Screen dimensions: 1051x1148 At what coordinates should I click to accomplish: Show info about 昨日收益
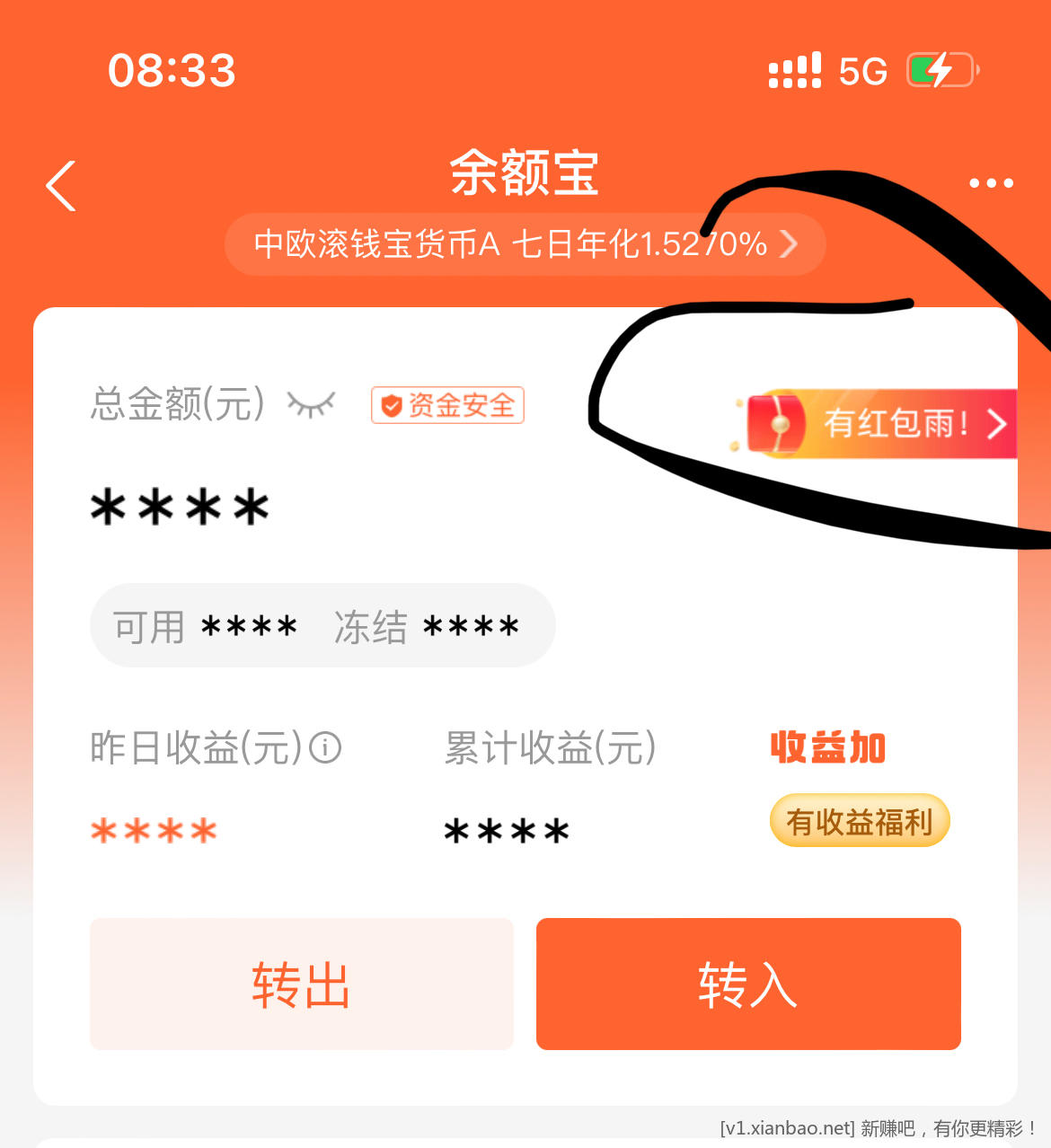(x=325, y=747)
